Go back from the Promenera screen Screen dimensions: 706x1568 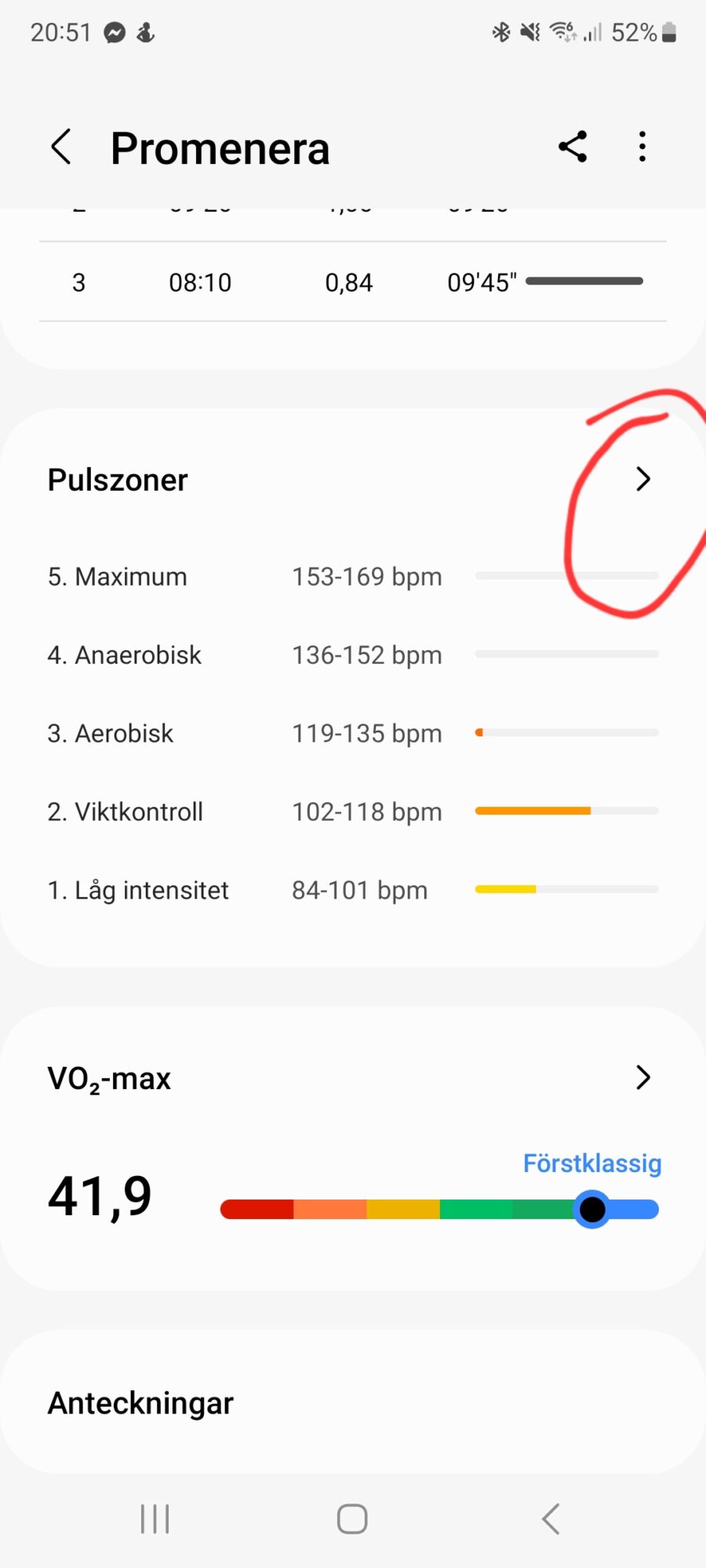click(61, 147)
